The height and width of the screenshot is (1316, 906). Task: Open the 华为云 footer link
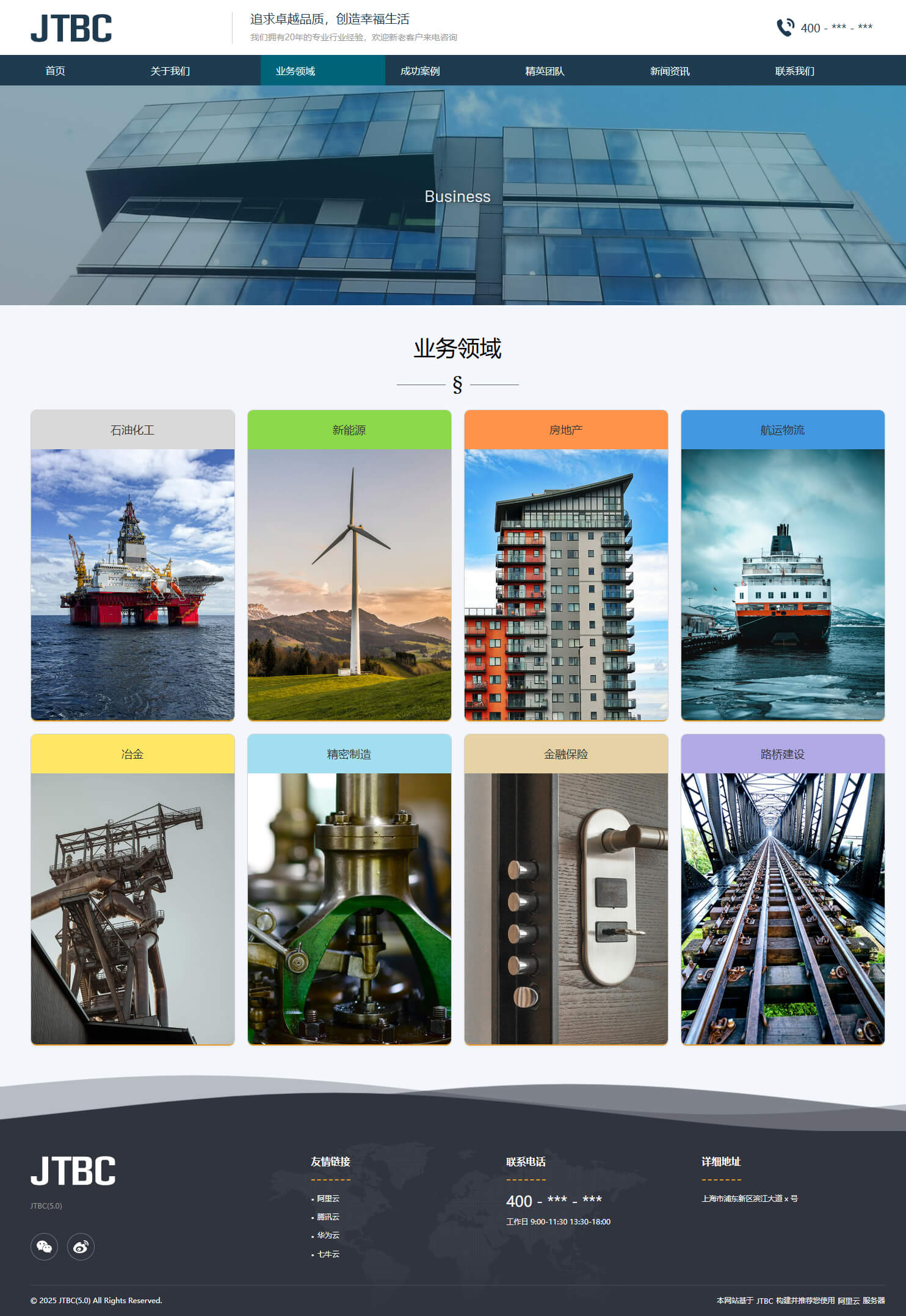click(328, 1235)
